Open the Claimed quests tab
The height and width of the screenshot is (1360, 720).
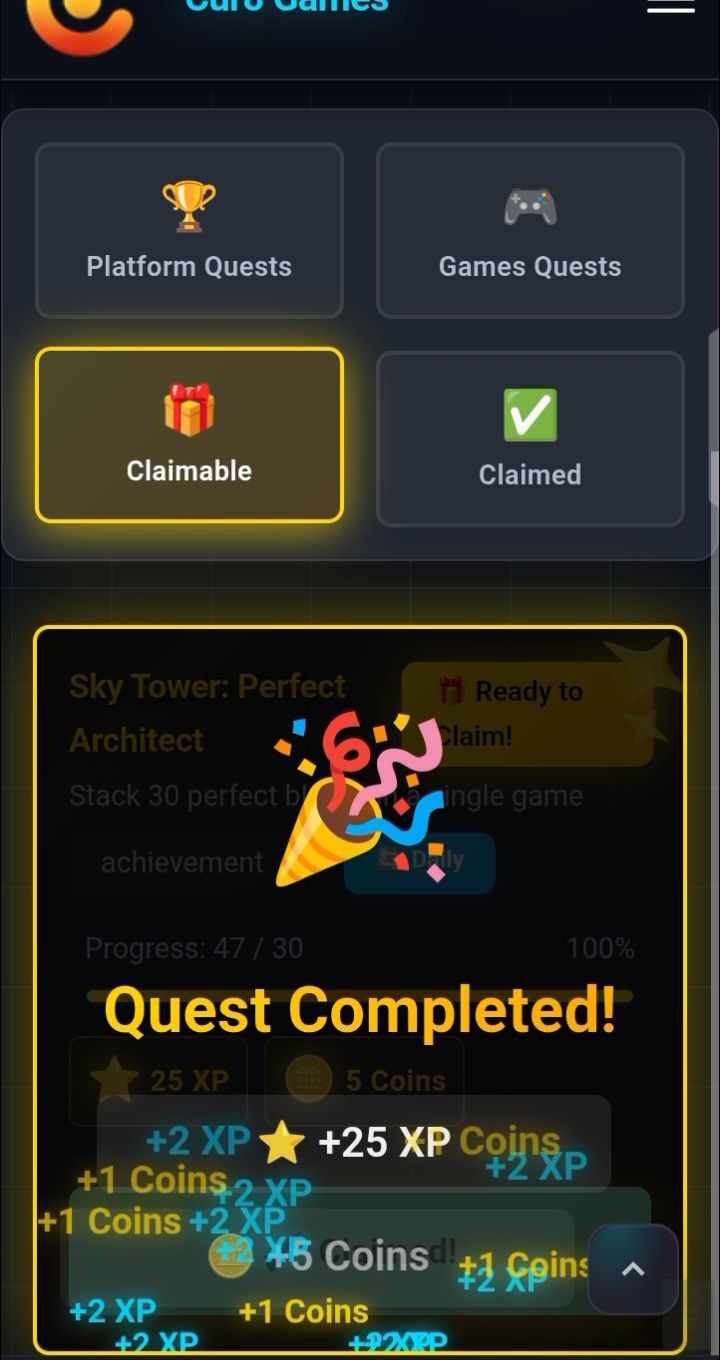tap(530, 439)
